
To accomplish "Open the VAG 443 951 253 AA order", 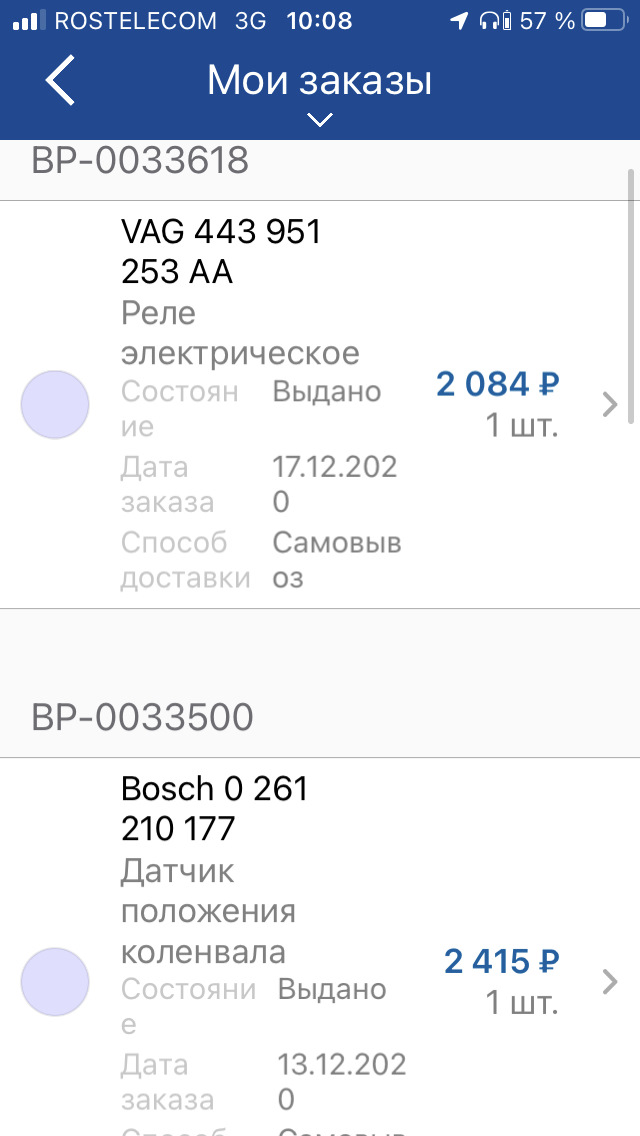I will 610,404.
